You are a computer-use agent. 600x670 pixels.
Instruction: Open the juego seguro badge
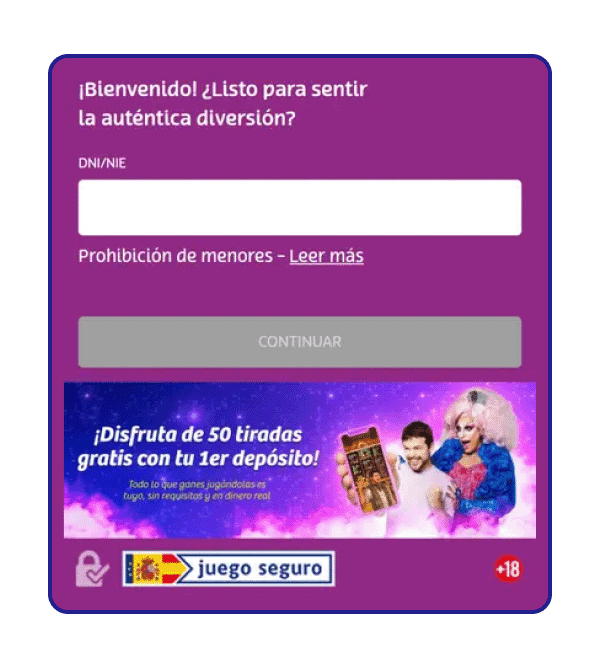(228, 569)
